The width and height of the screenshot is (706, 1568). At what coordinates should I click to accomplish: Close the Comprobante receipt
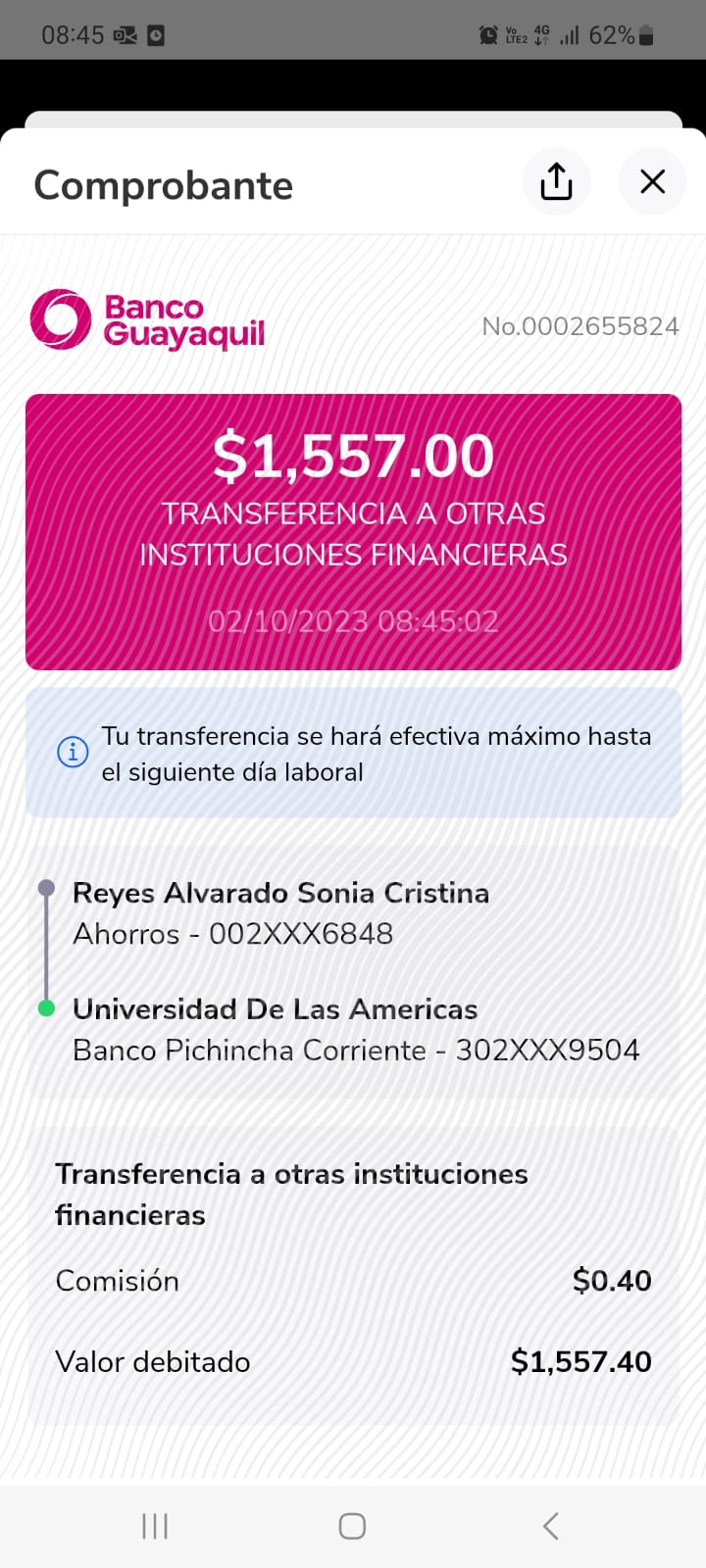(x=652, y=181)
